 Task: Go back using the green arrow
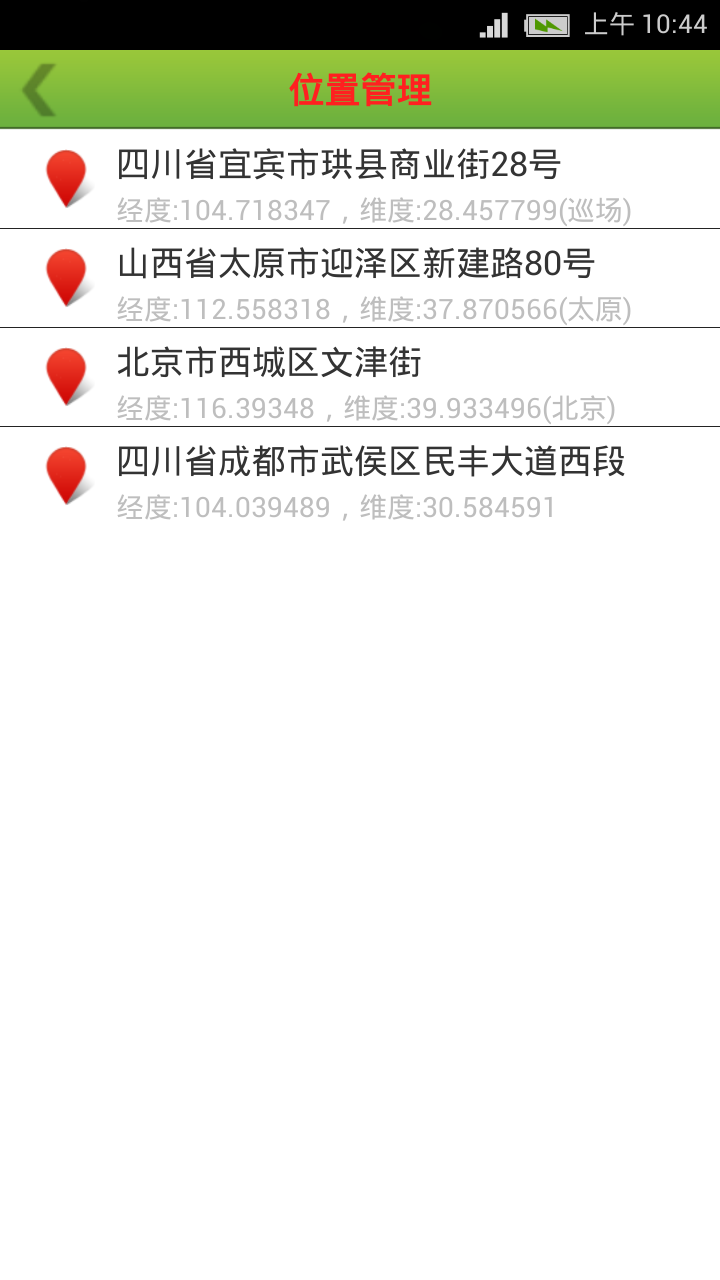pyautogui.click(x=40, y=90)
